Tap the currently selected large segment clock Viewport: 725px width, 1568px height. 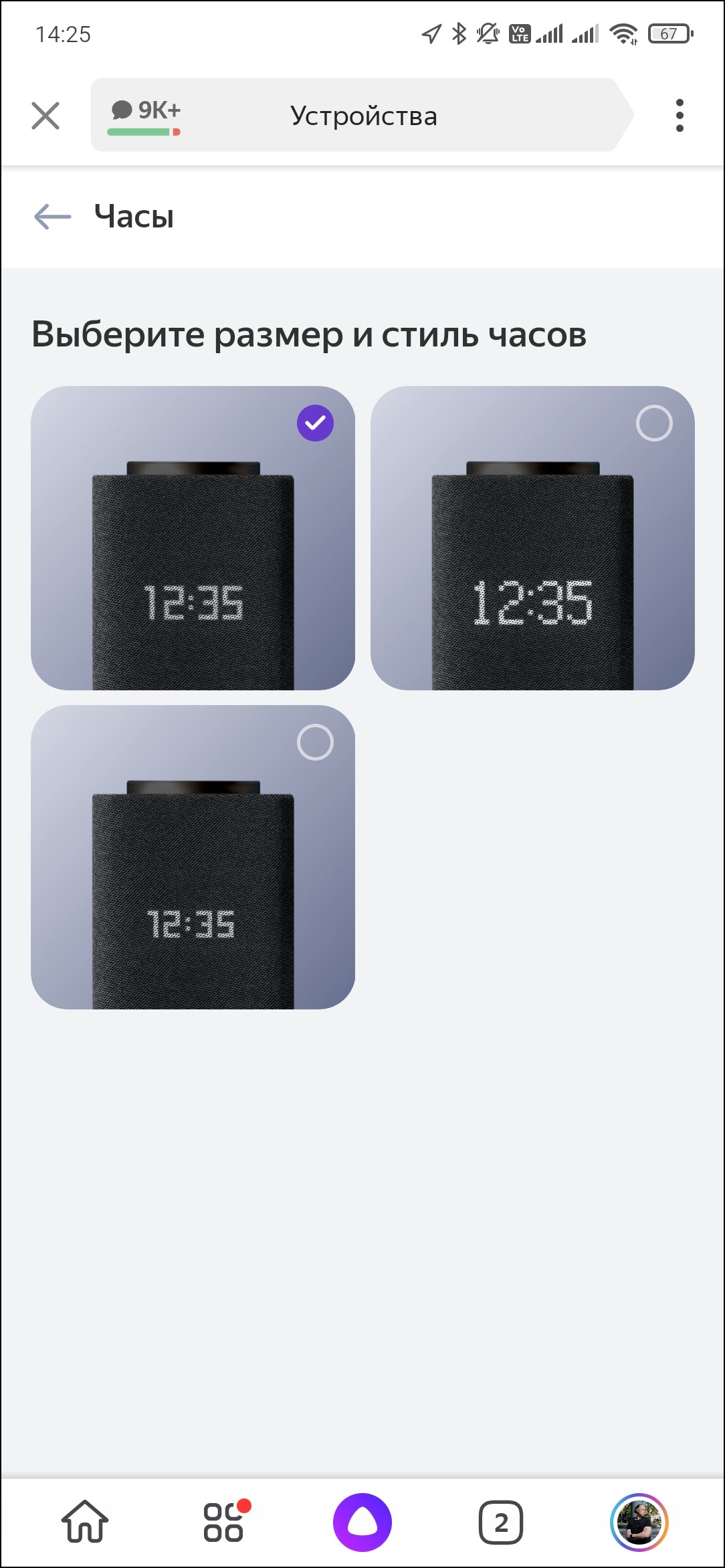193,538
